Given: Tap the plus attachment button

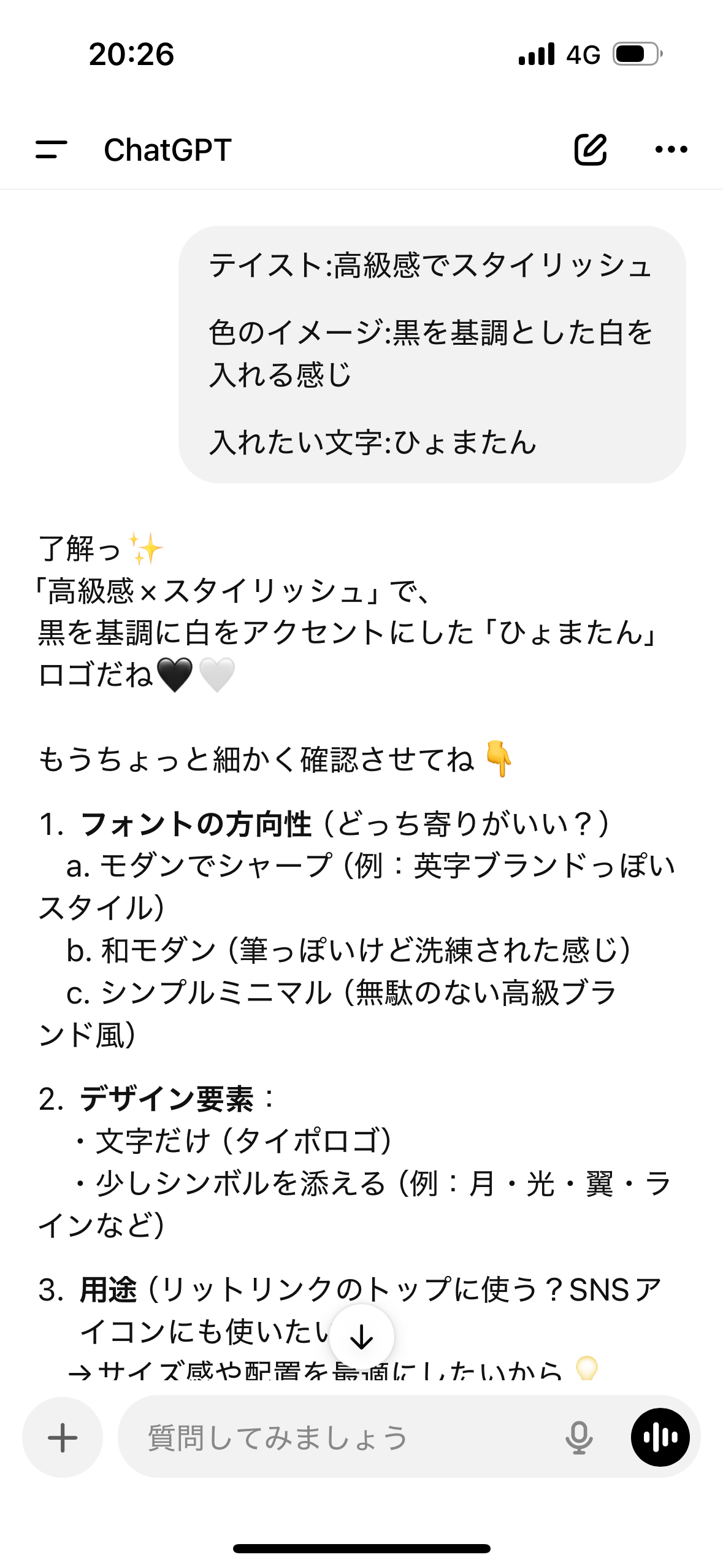Looking at the screenshot, I should (x=63, y=1437).
